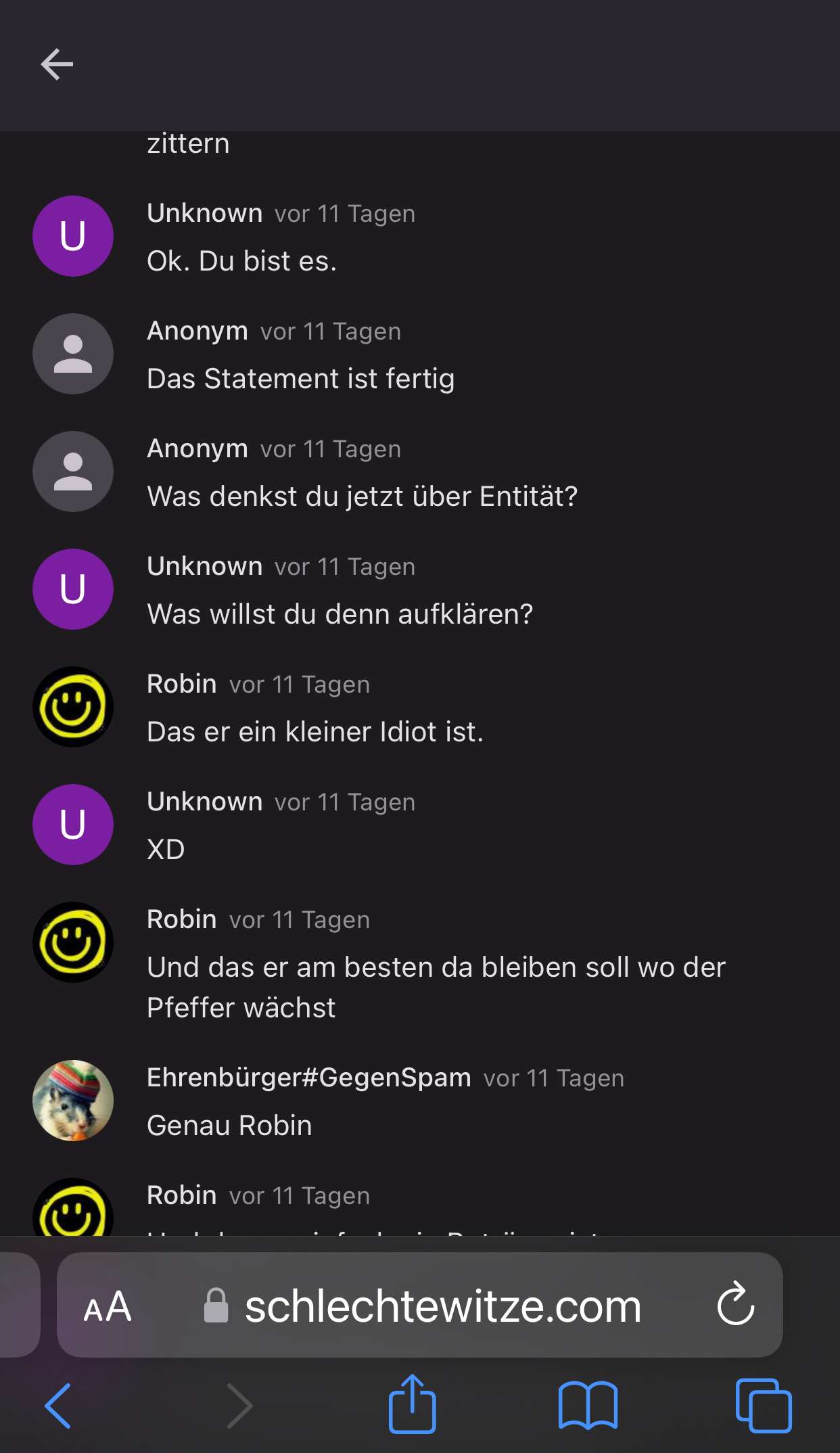Screen dimensions: 840x1453
Task: Show open Safari tabs
Action: pos(764,1406)
